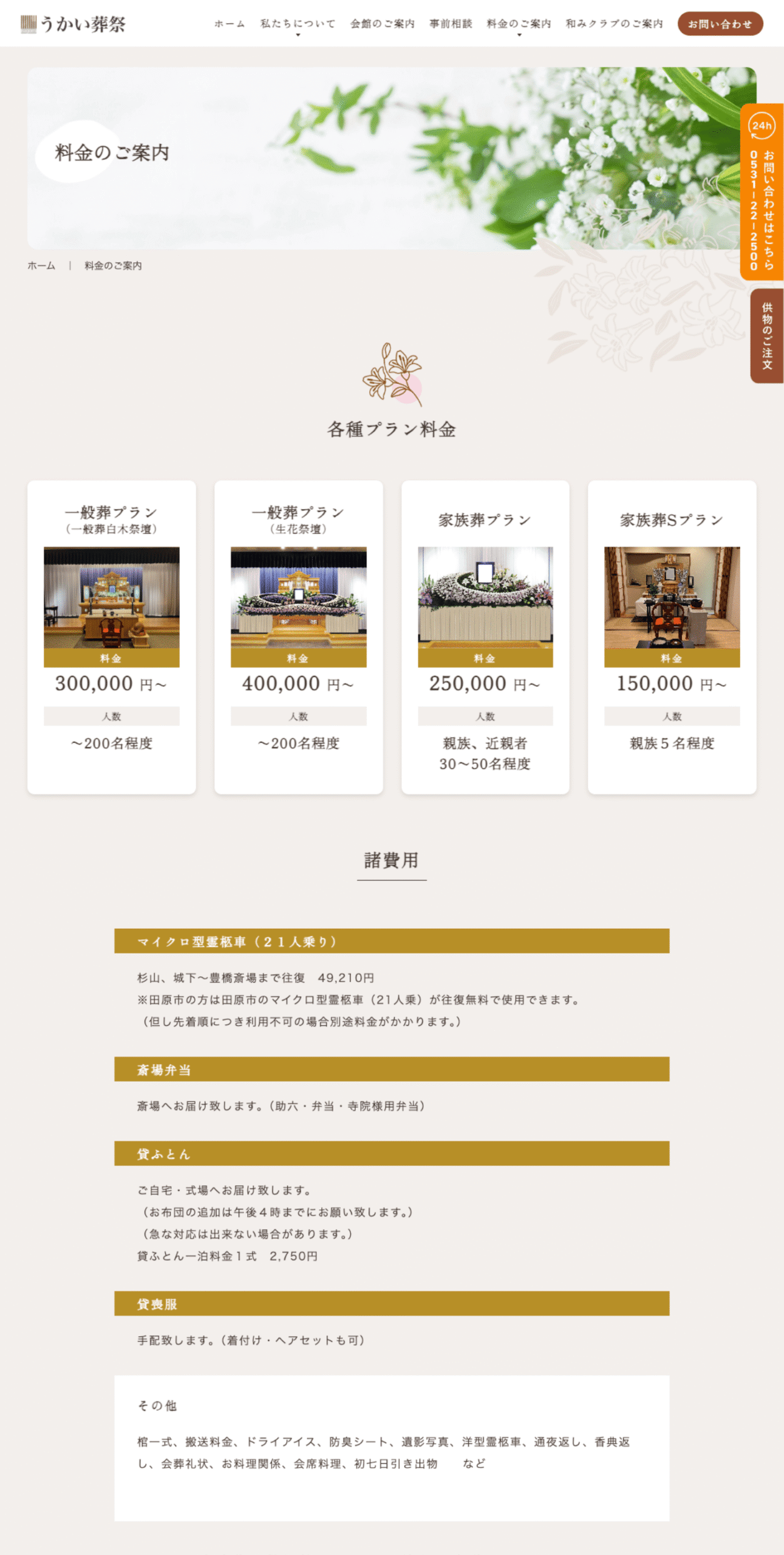Open the 一般葬プラン 生花祭壇 card

point(298,636)
